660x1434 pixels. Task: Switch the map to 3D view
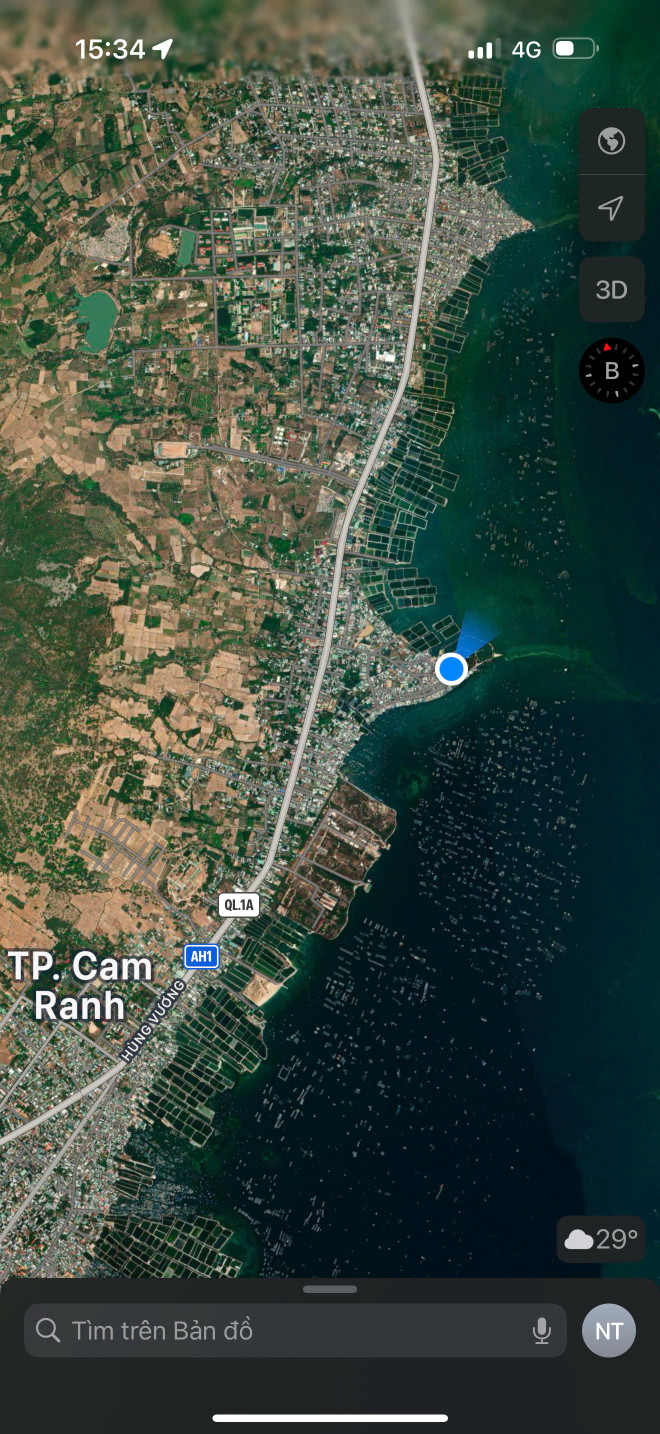611,290
